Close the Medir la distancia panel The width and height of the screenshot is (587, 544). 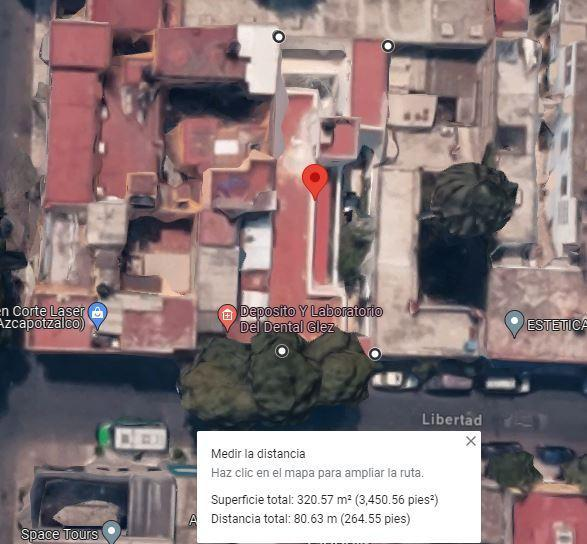(x=471, y=441)
